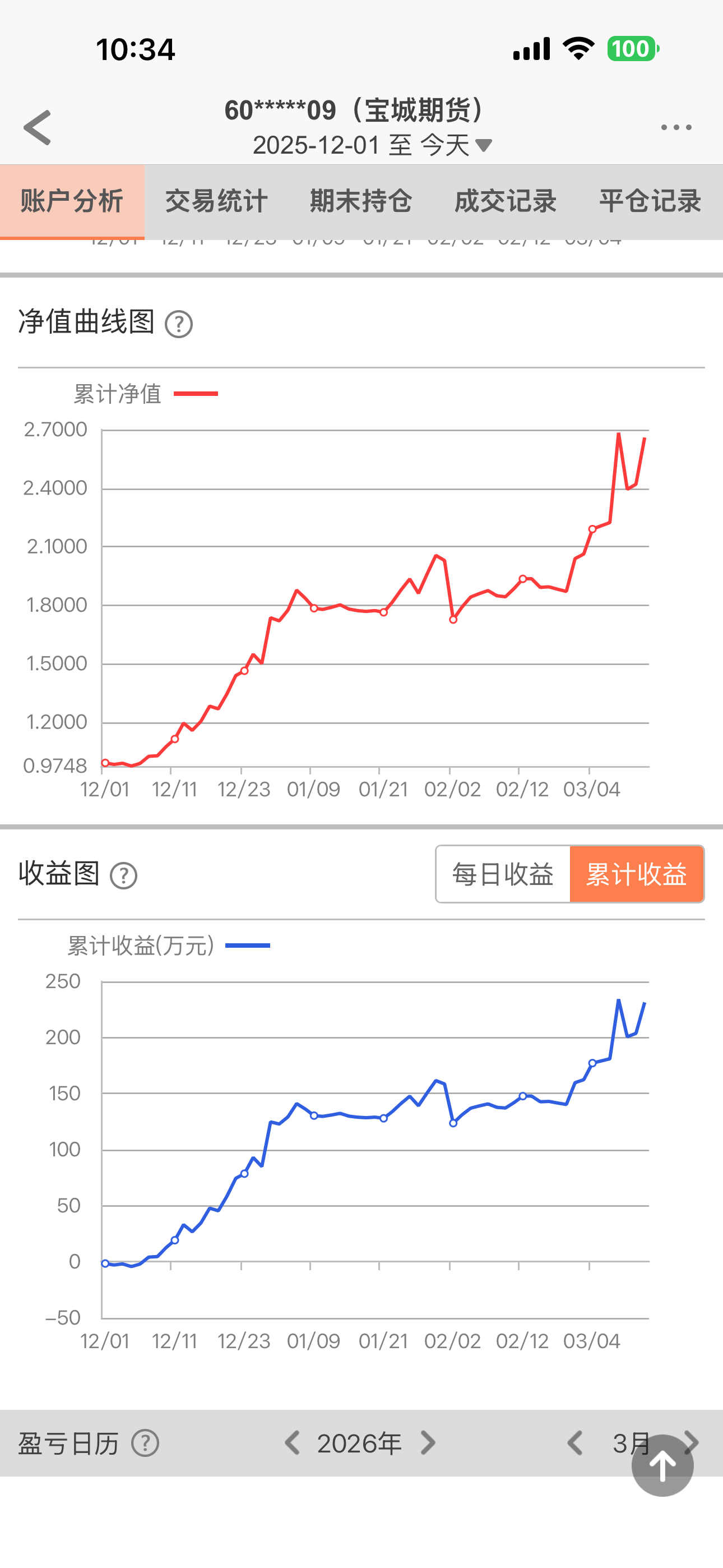Switch chart to 每日收益
723x1568 pixels.
click(503, 874)
